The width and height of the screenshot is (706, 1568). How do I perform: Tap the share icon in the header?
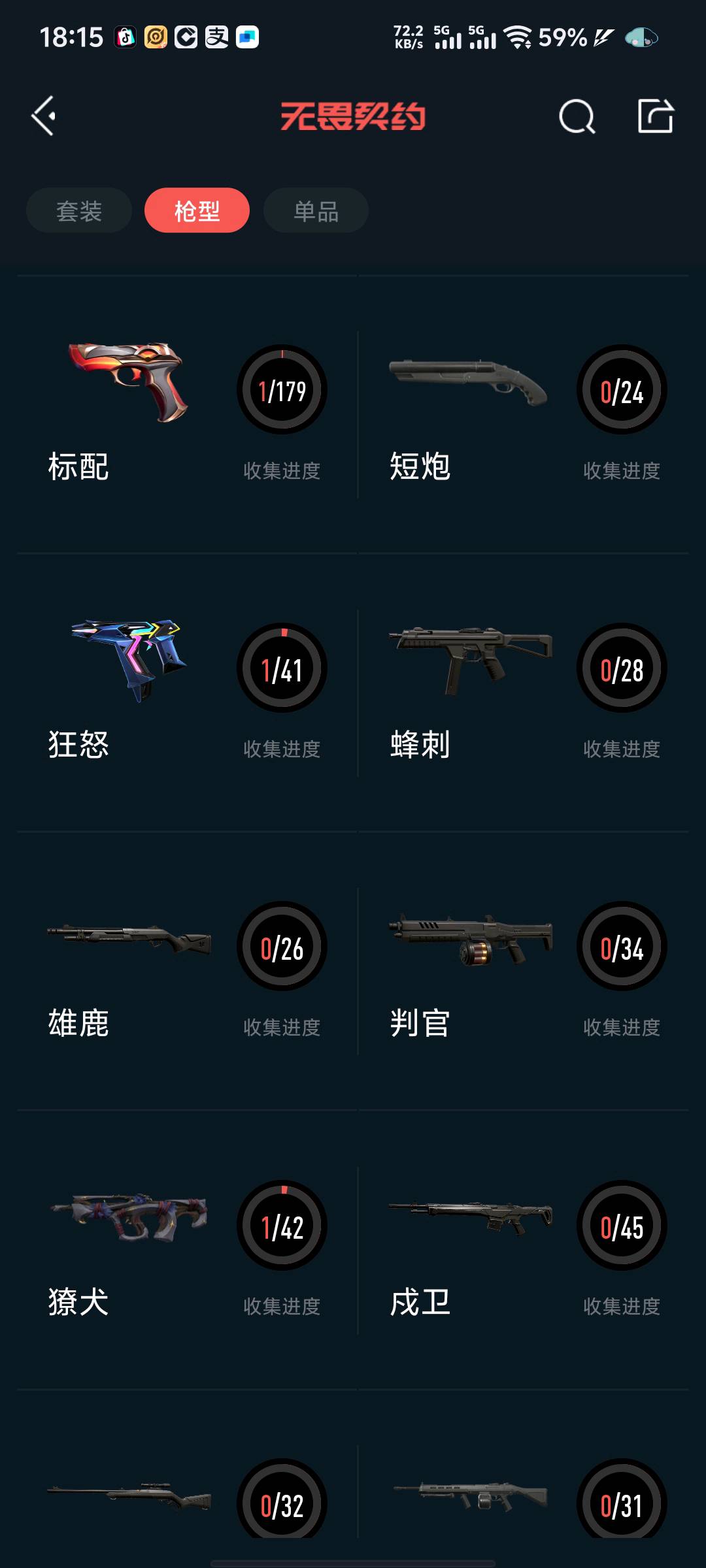pos(655,116)
